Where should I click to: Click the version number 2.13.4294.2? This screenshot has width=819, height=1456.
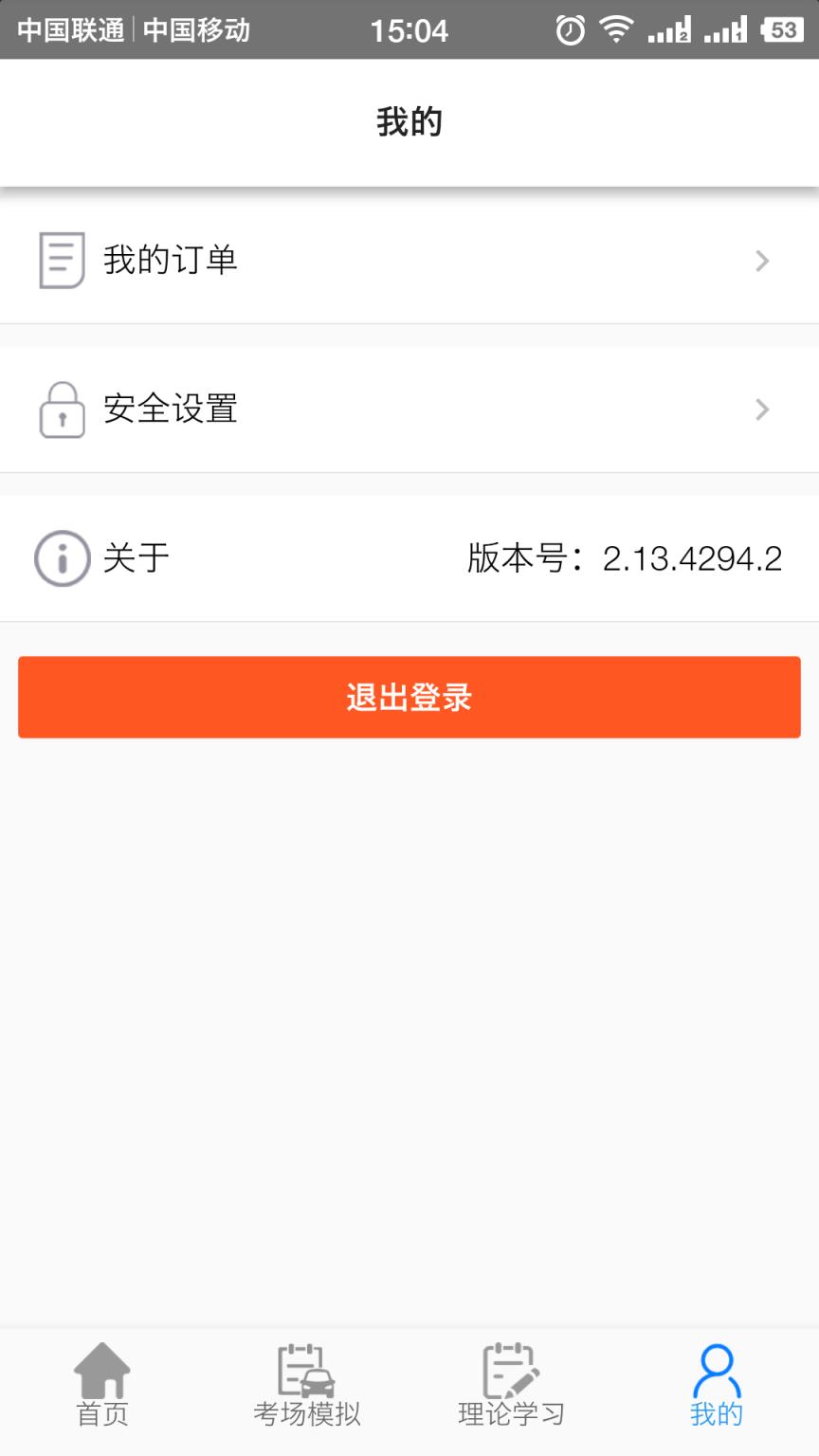(692, 557)
